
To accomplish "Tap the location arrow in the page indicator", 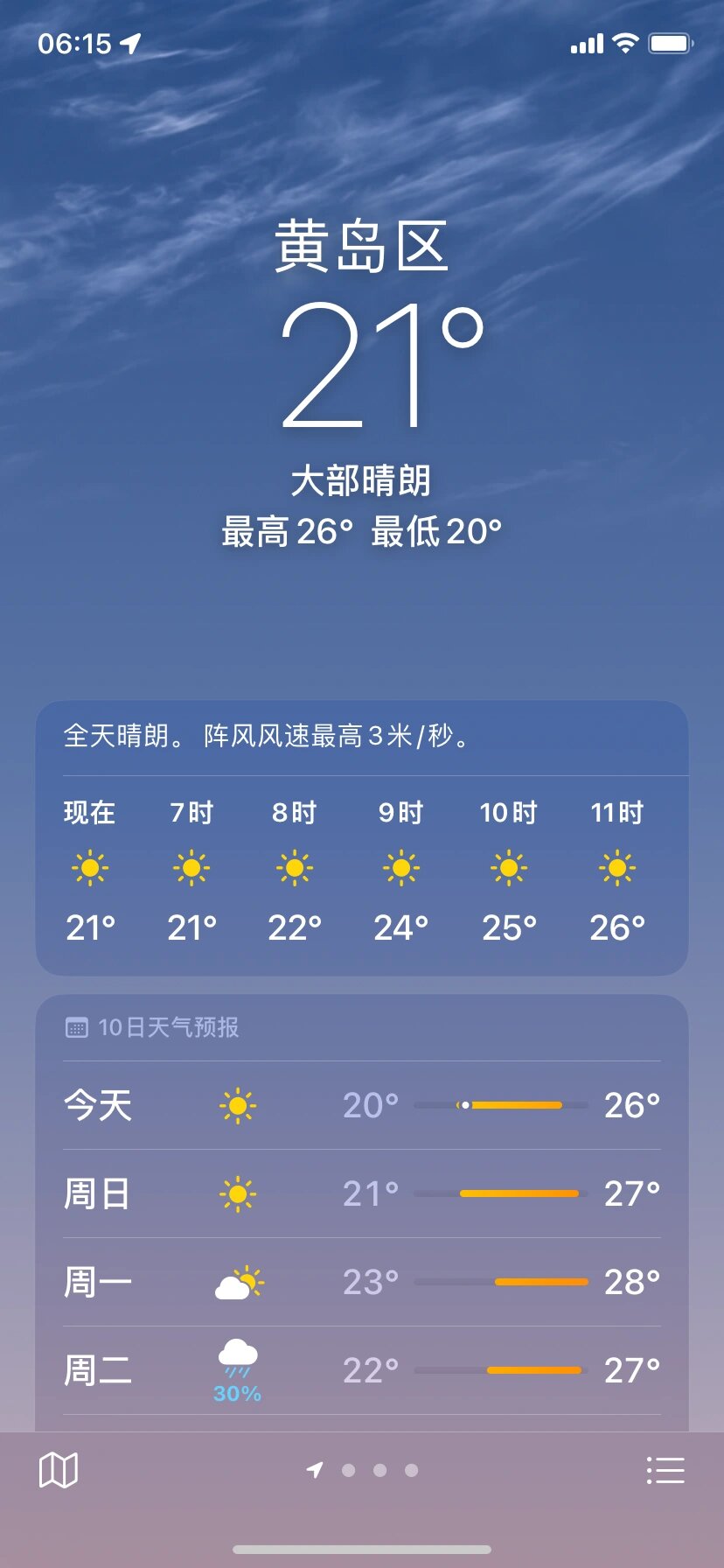I will 317,1471.
